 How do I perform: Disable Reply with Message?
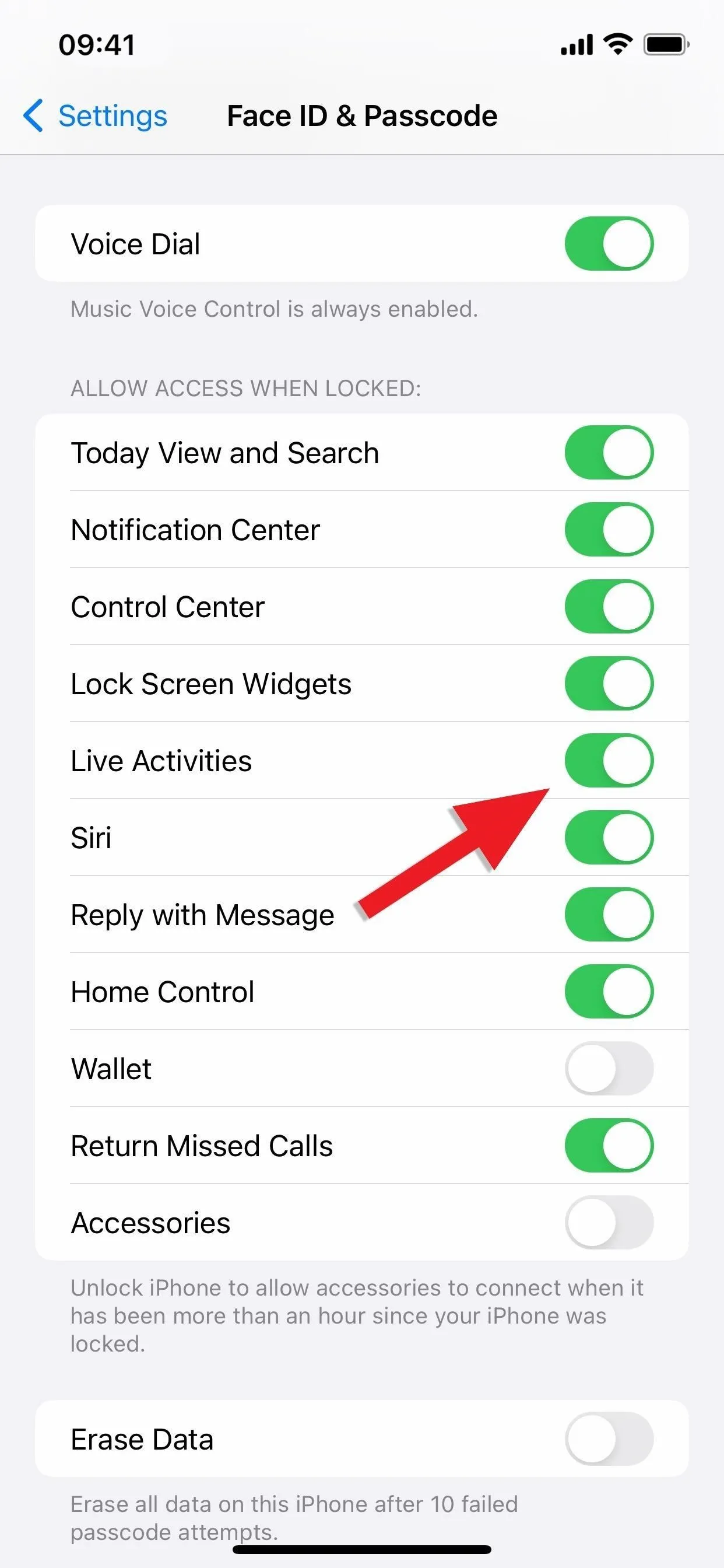(x=609, y=914)
